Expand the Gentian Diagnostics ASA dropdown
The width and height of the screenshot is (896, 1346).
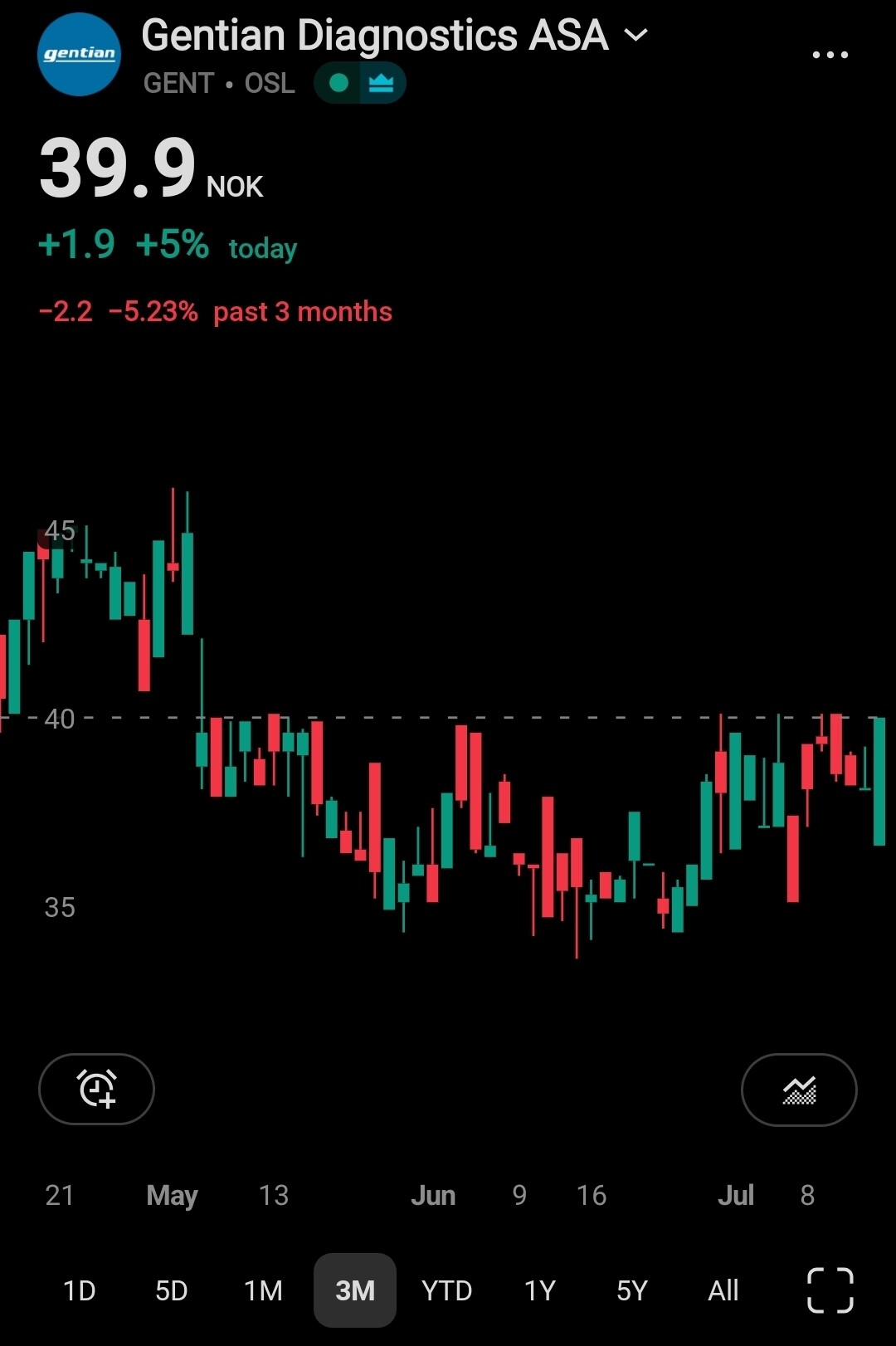[x=635, y=35]
